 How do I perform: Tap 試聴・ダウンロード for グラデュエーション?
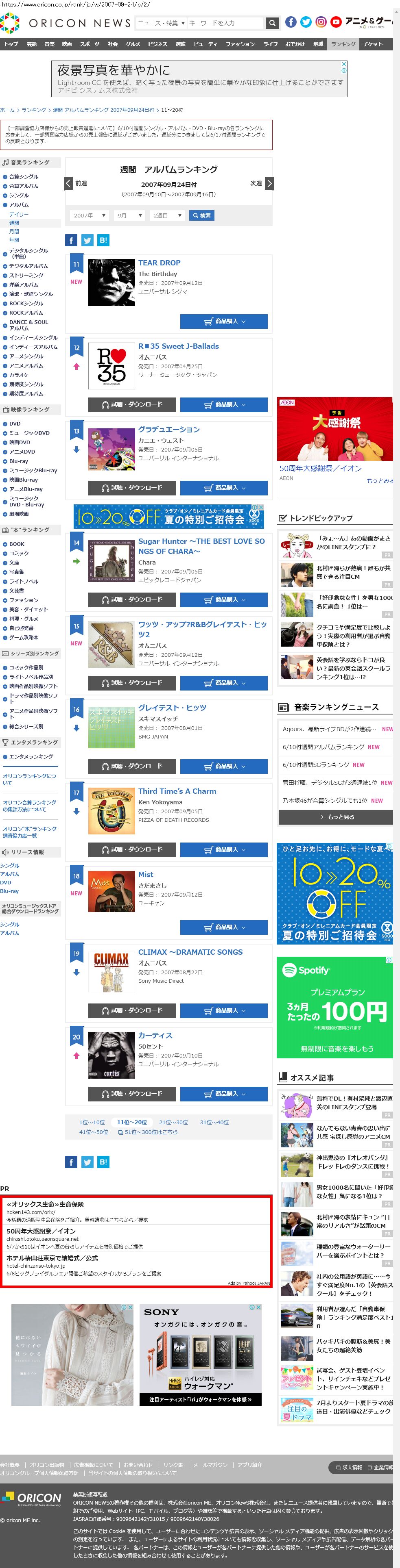(132, 488)
